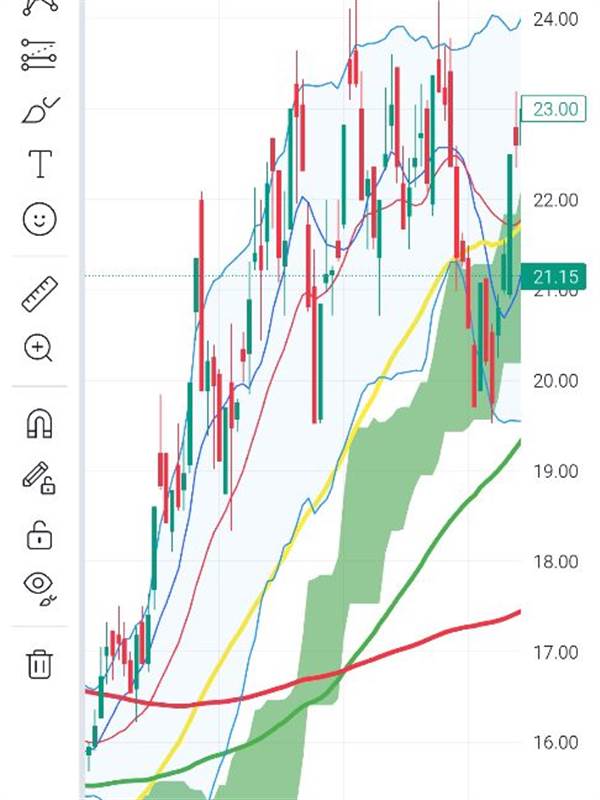This screenshot has width=600, height=800.
Task: Lock all drawings with padlock icon
Action: 39,535
